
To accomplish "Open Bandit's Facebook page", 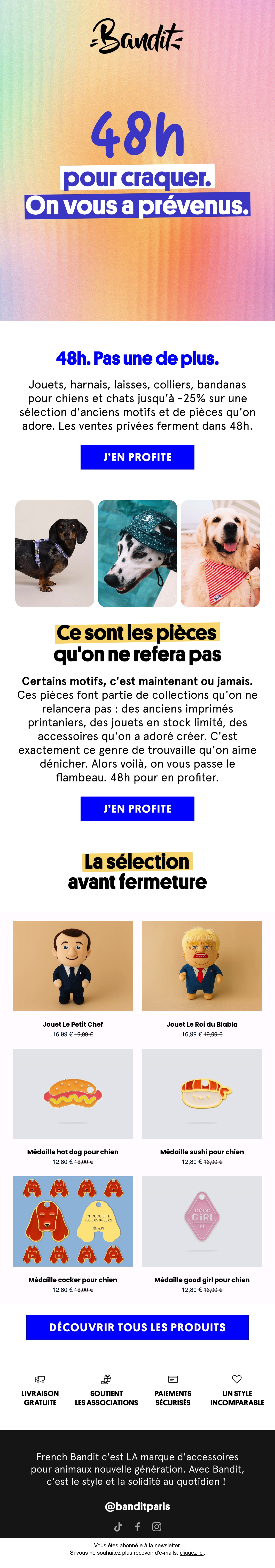I will coord(137,1527).
